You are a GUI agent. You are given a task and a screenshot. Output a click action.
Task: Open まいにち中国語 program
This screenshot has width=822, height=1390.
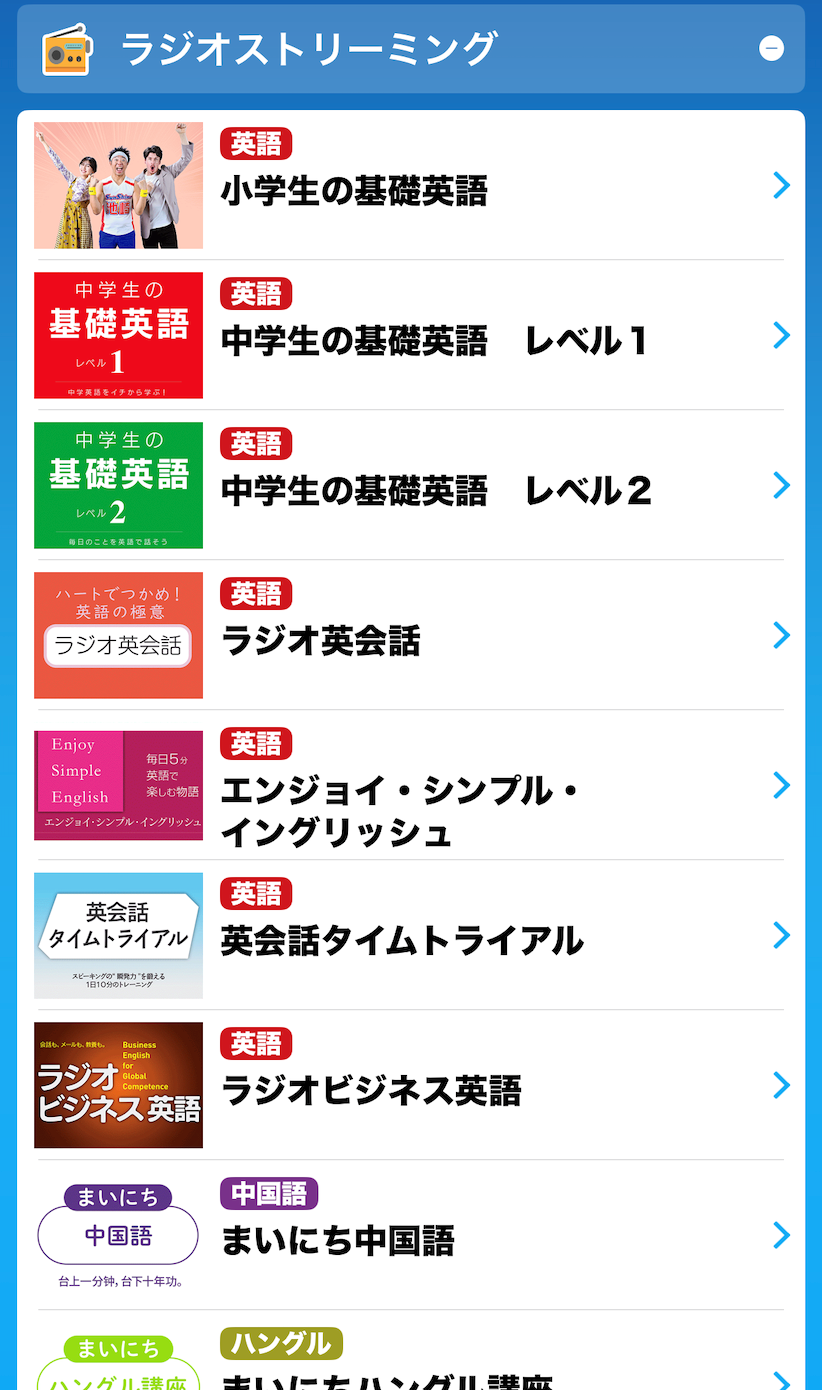(410, 1236)
